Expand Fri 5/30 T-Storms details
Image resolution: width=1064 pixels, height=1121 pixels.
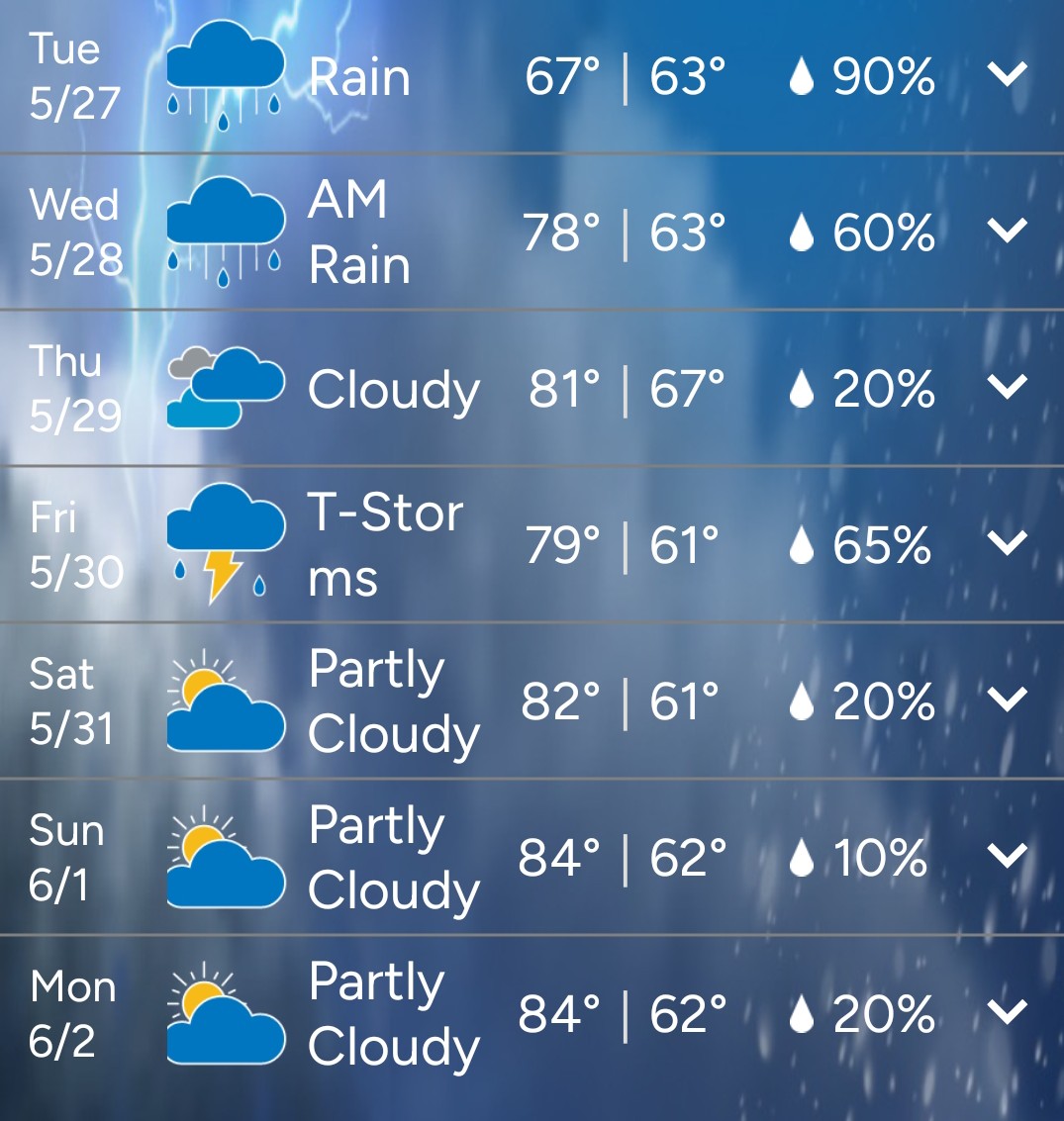pos(1008,544)
